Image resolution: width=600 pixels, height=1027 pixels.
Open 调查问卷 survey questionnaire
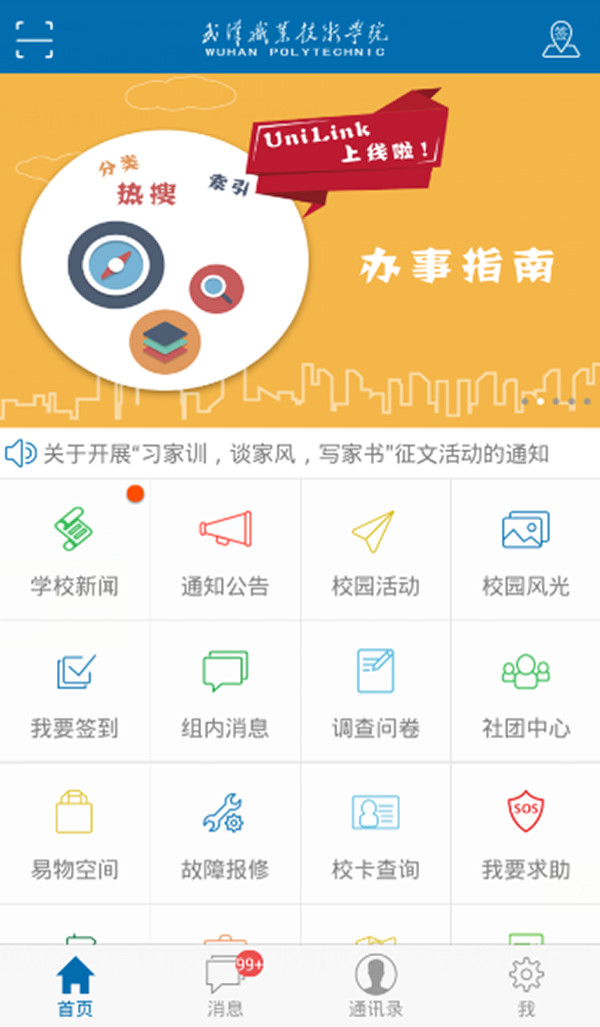375,692
